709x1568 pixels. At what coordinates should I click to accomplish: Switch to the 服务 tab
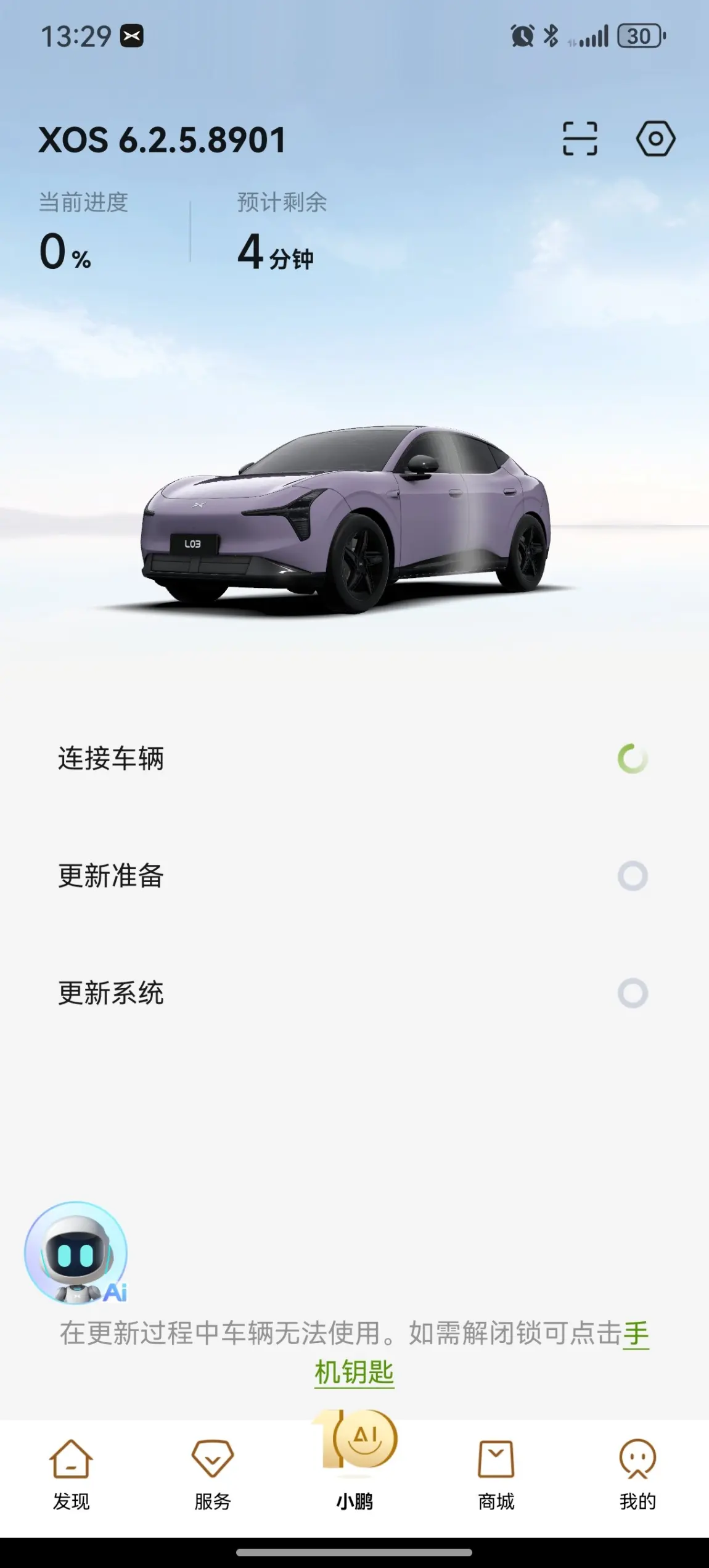tap(213, 1475)
